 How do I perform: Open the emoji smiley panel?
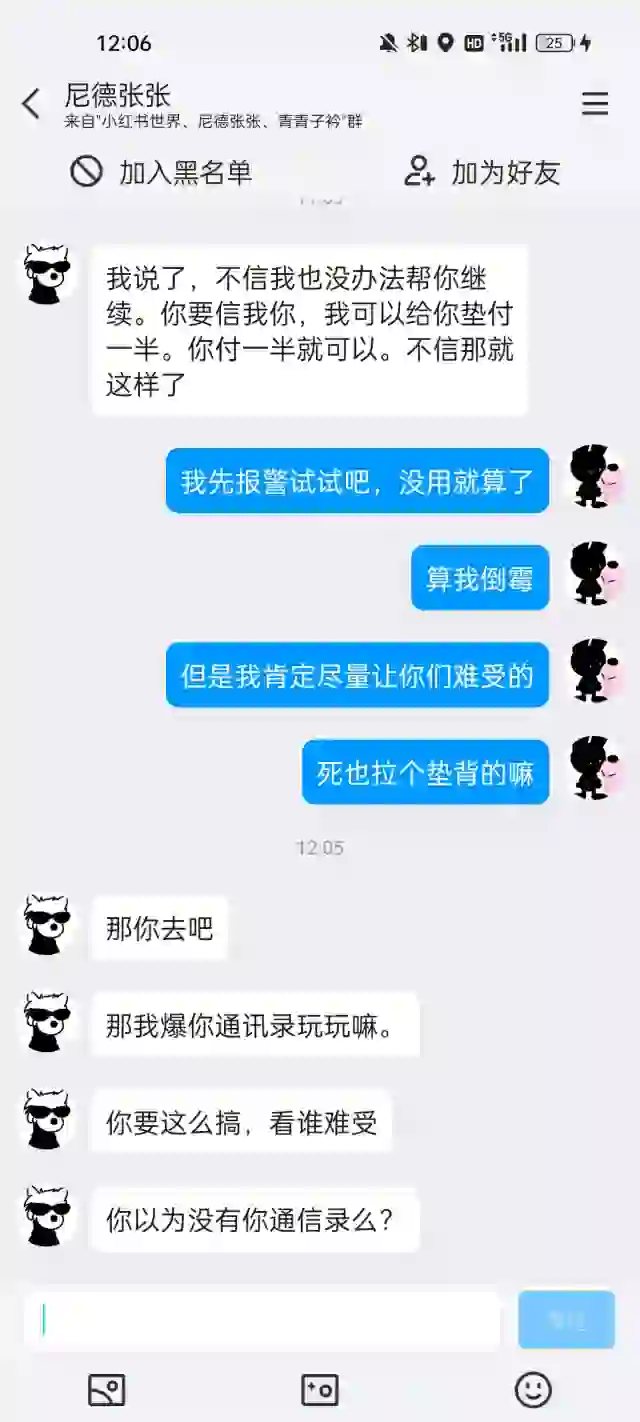coord(533,1389)
